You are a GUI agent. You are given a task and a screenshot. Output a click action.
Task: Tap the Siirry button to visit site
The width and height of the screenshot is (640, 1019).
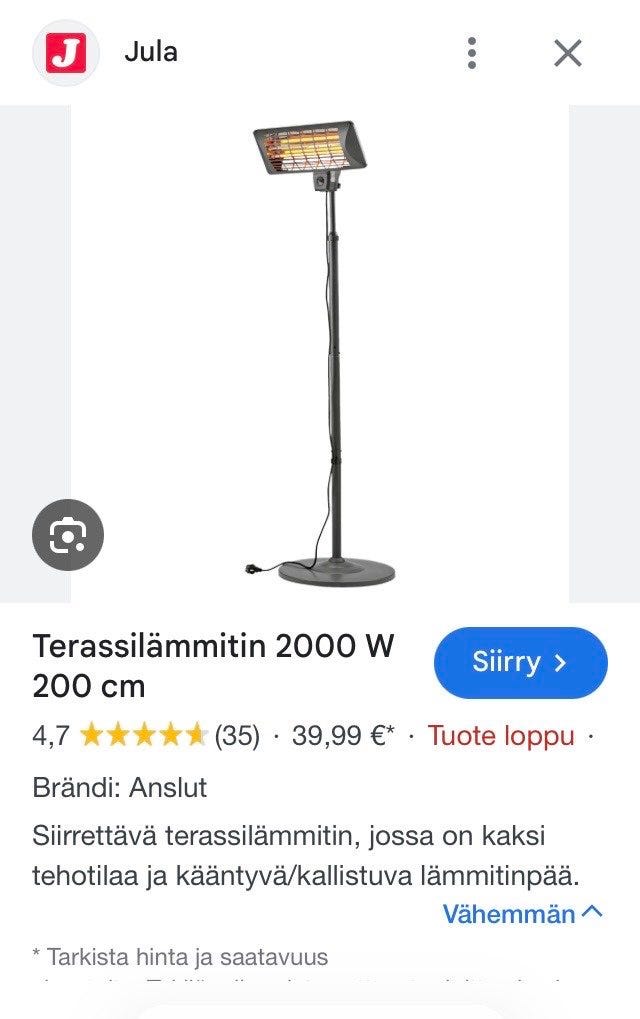(520, 662)
